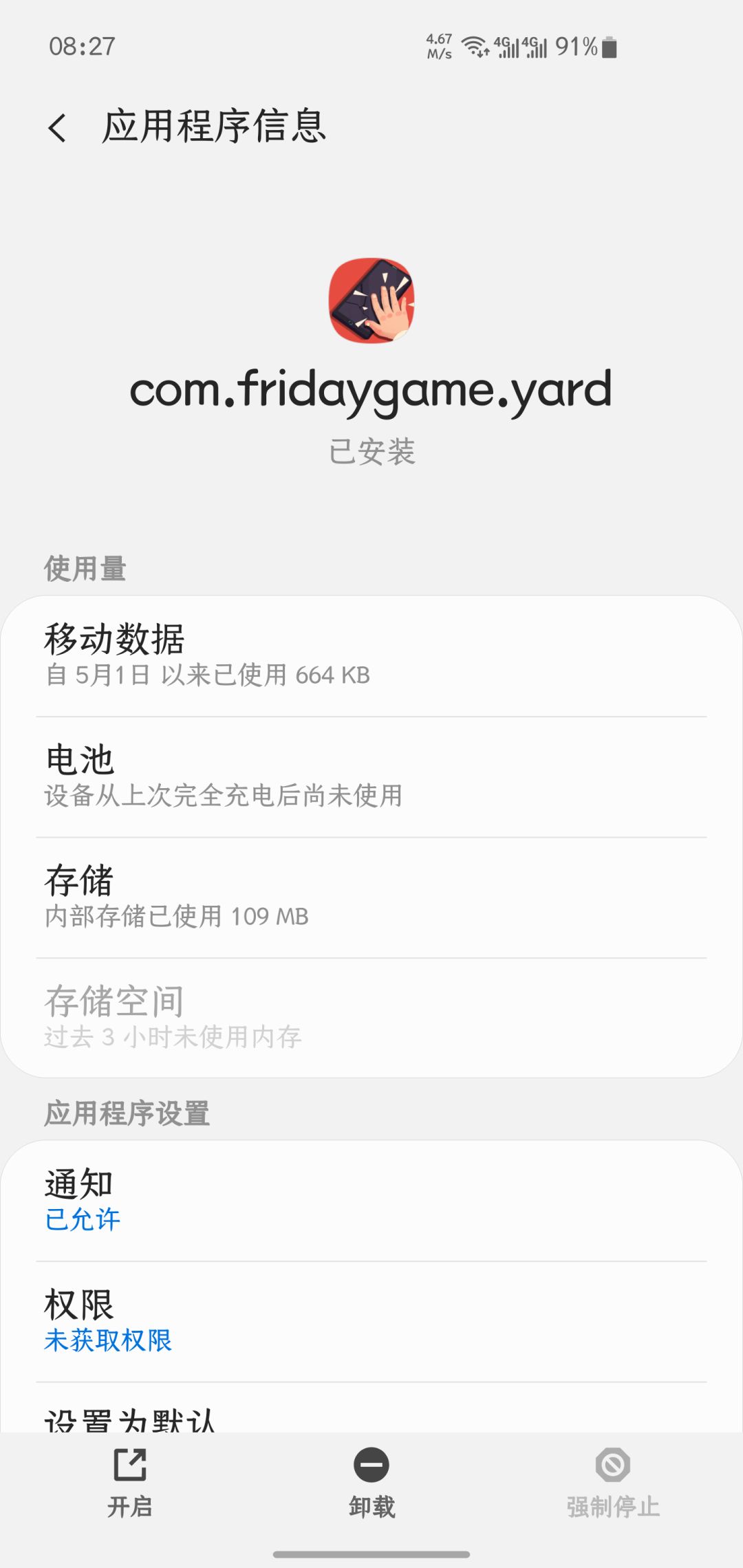
Task: Go back using the top-left arrow
Action: tap(58, 128)
